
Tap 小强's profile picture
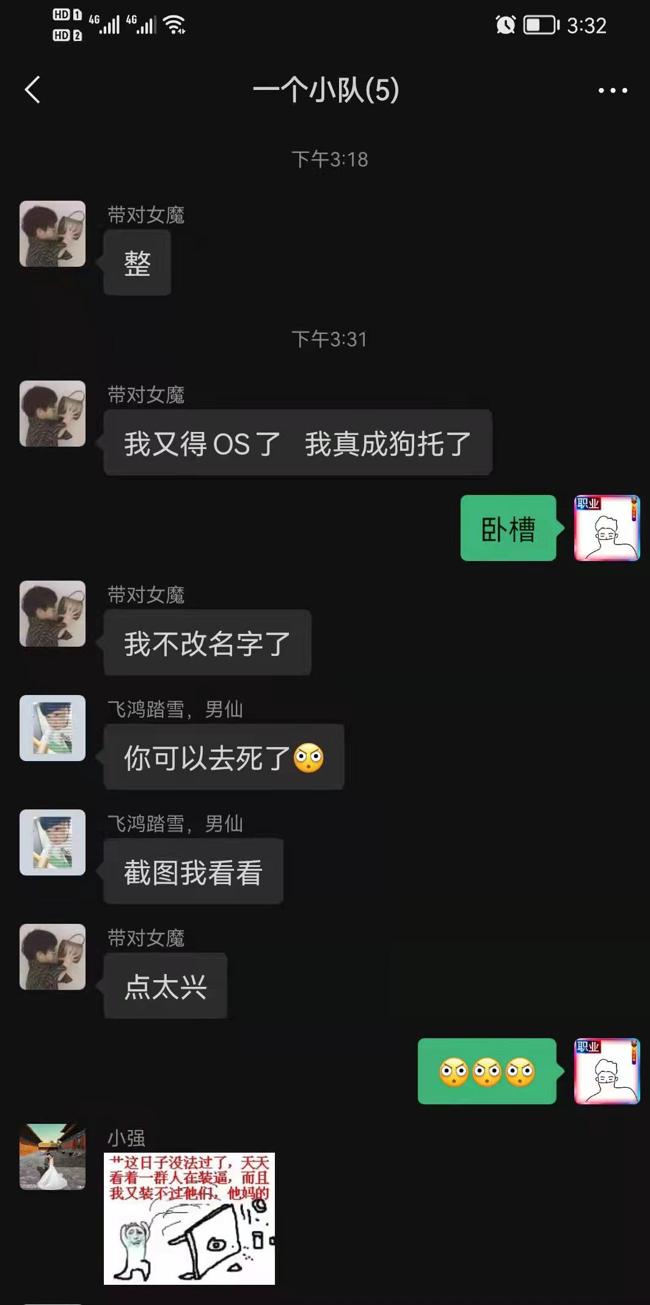click(x=52, y=1156)
